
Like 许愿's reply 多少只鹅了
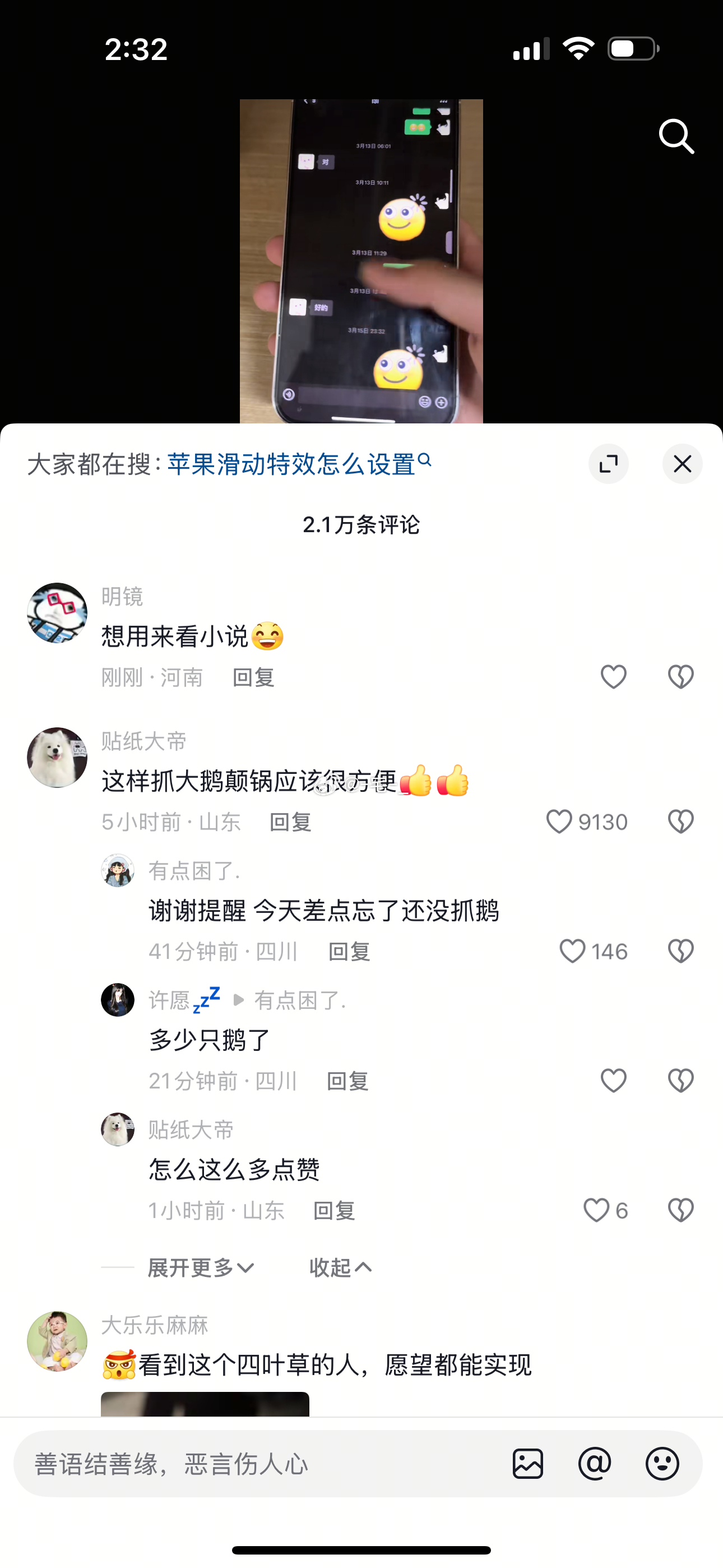coord(613,1081)
